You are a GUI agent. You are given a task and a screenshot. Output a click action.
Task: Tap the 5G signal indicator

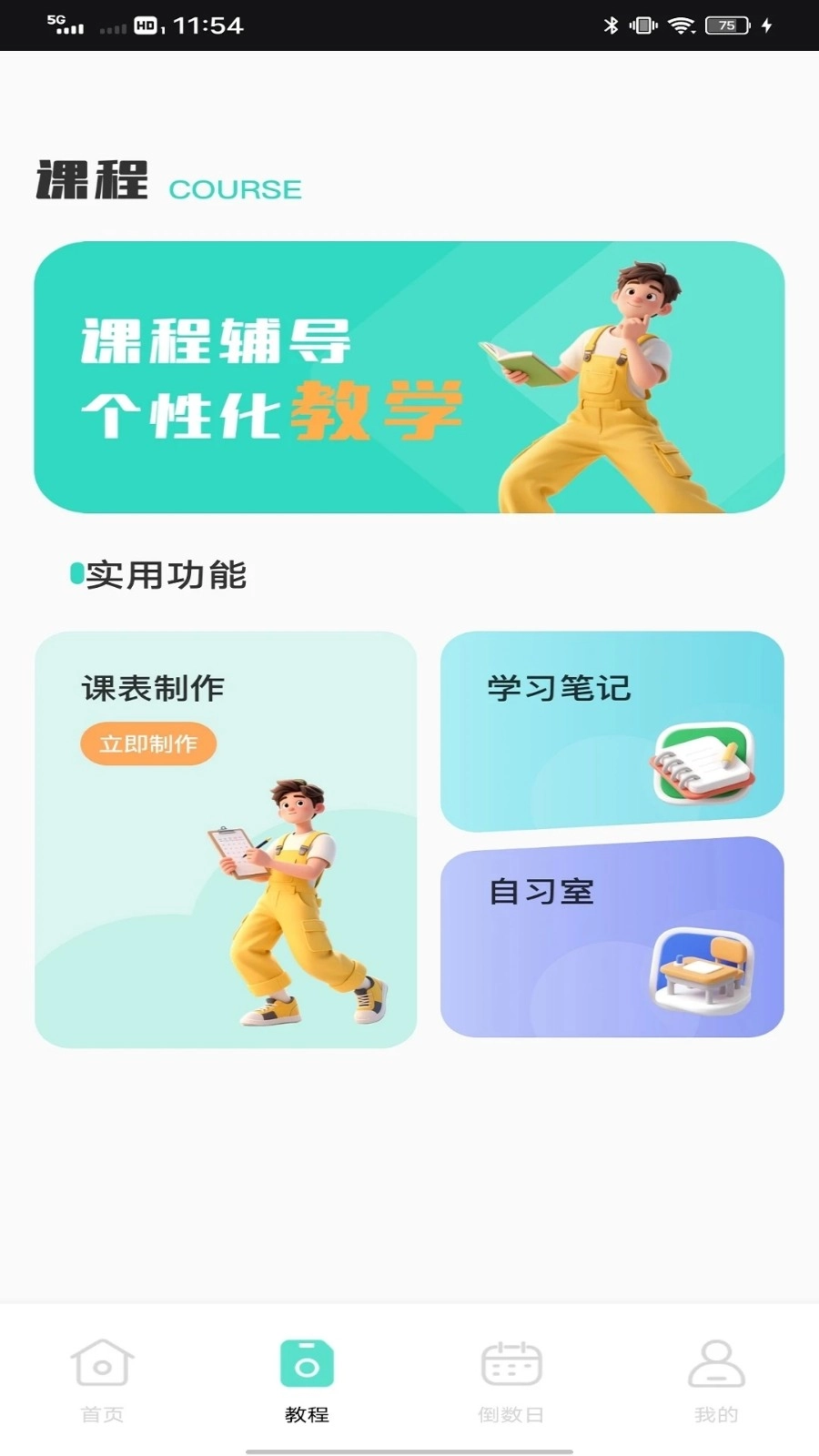pyautogui.click(x=64, y=25)
